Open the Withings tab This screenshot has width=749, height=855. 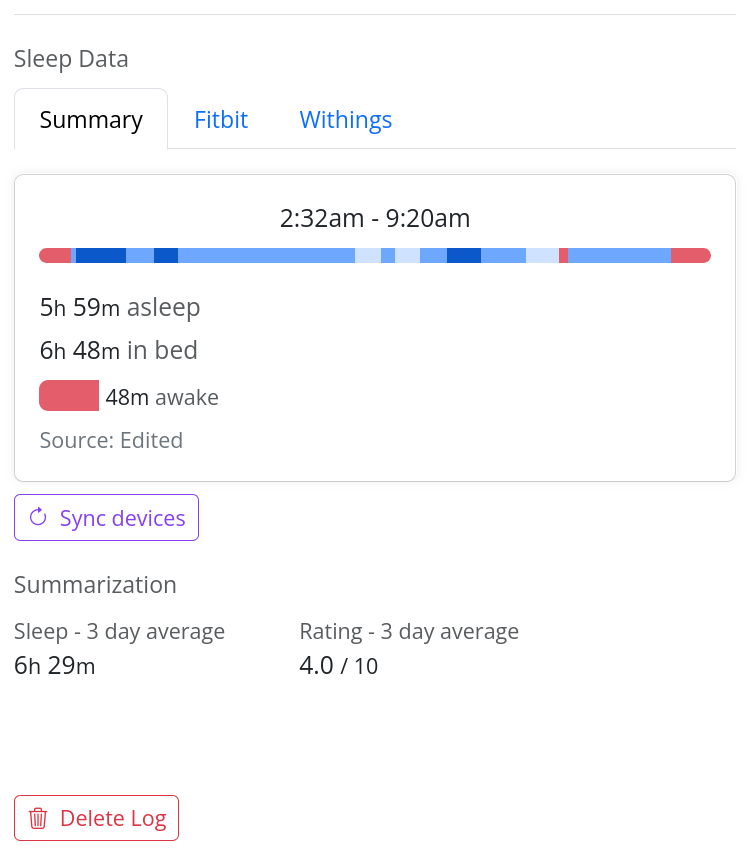[x=346, y=119]
